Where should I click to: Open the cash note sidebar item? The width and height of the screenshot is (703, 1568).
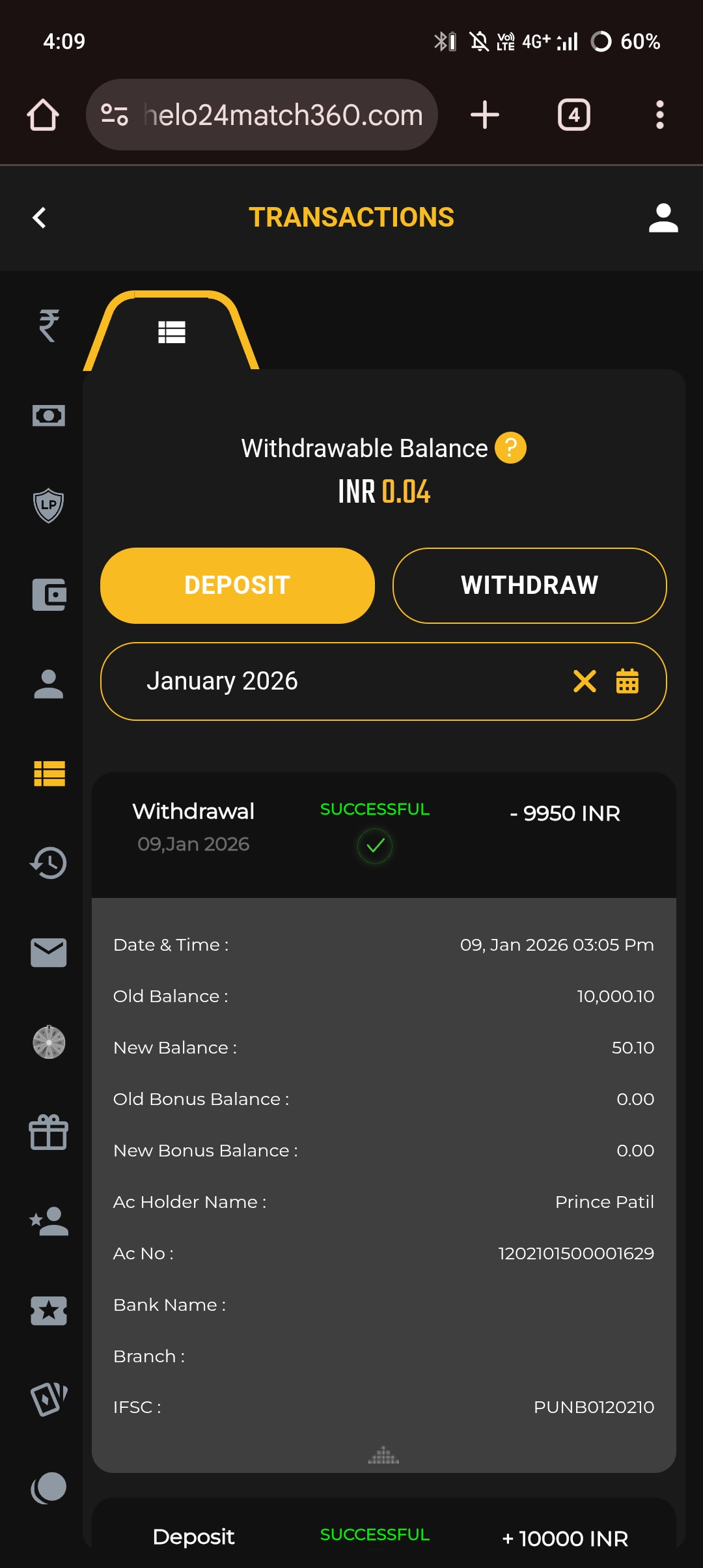[49, 415]
